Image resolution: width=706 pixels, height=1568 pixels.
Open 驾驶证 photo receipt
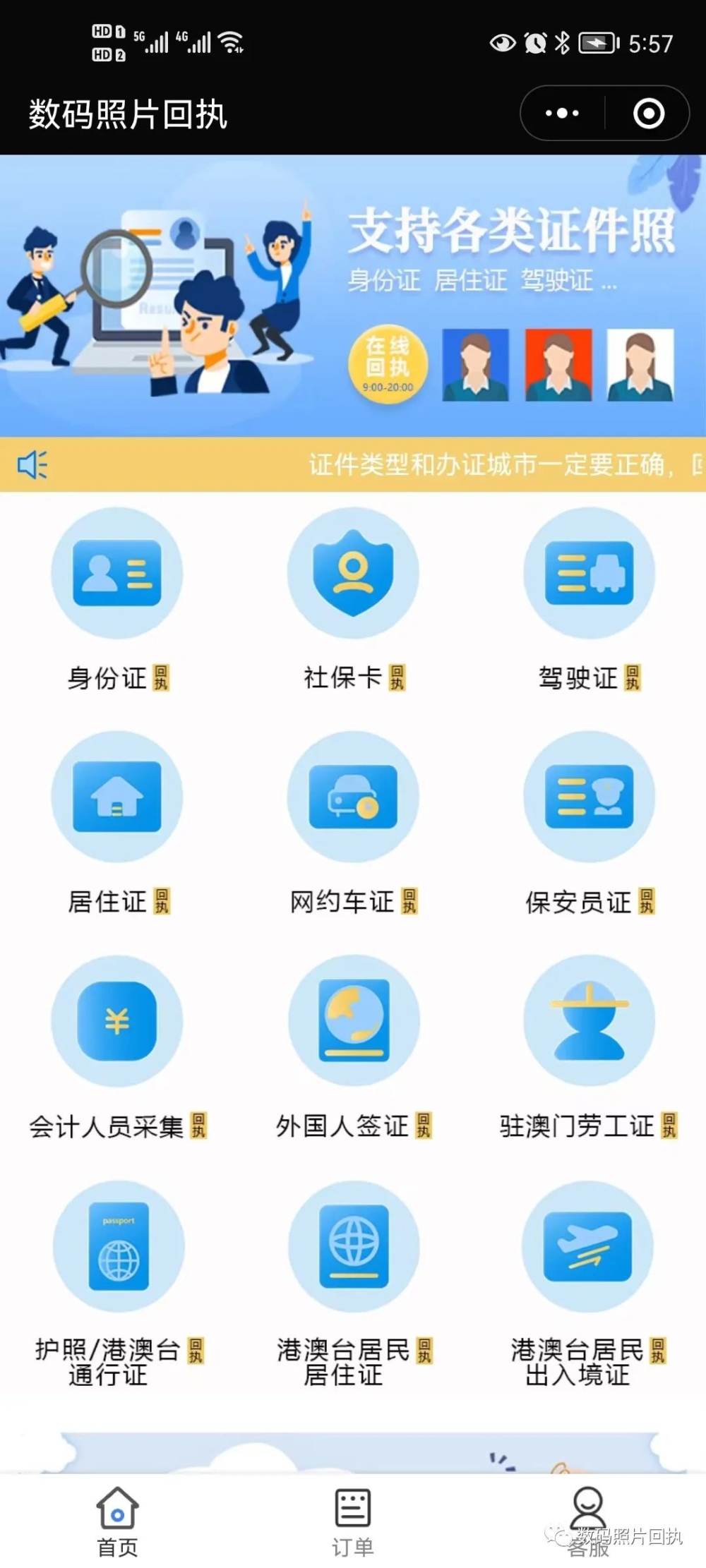tap(589, 599)
